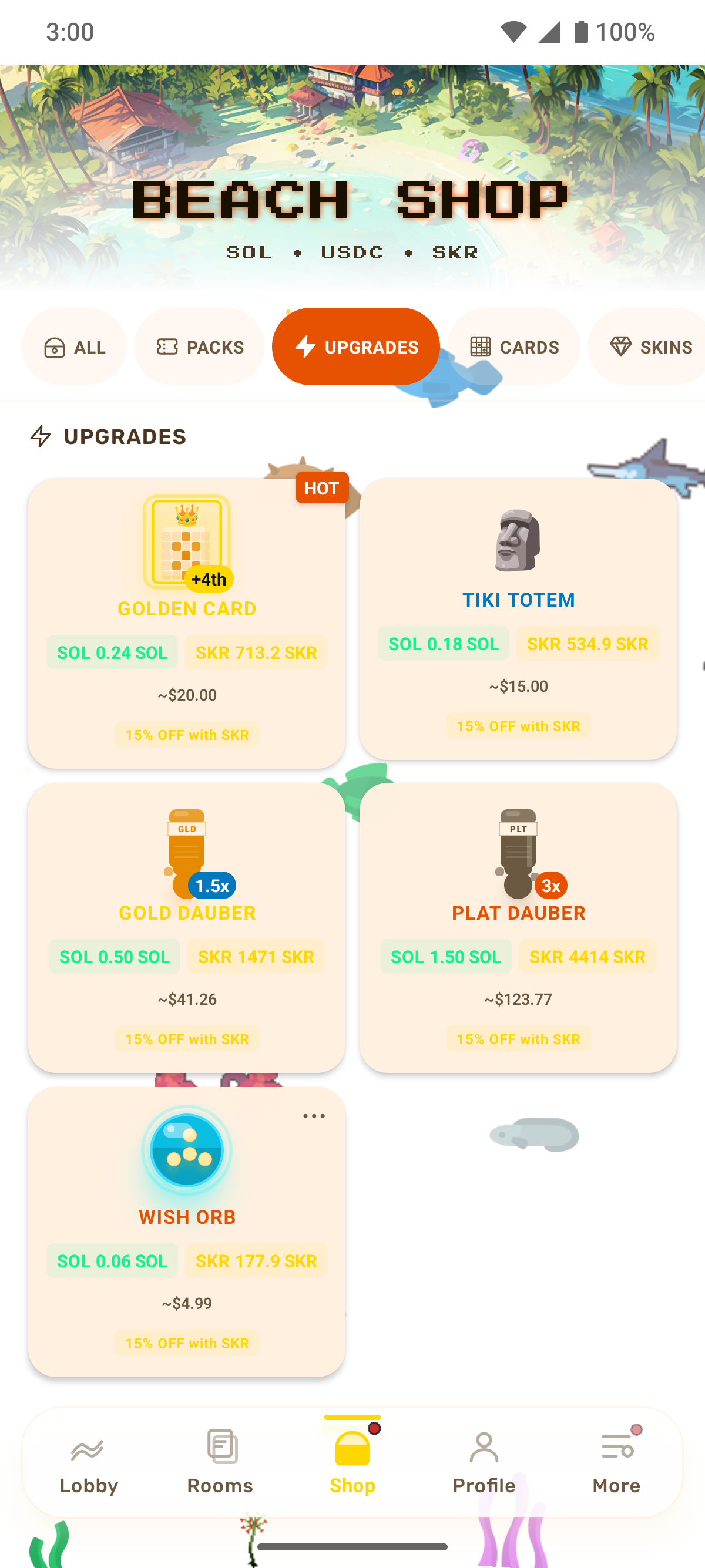Tap the Tiki Totem moai icon
Viewport: 705px width, 1568px height.
point(518,541)
